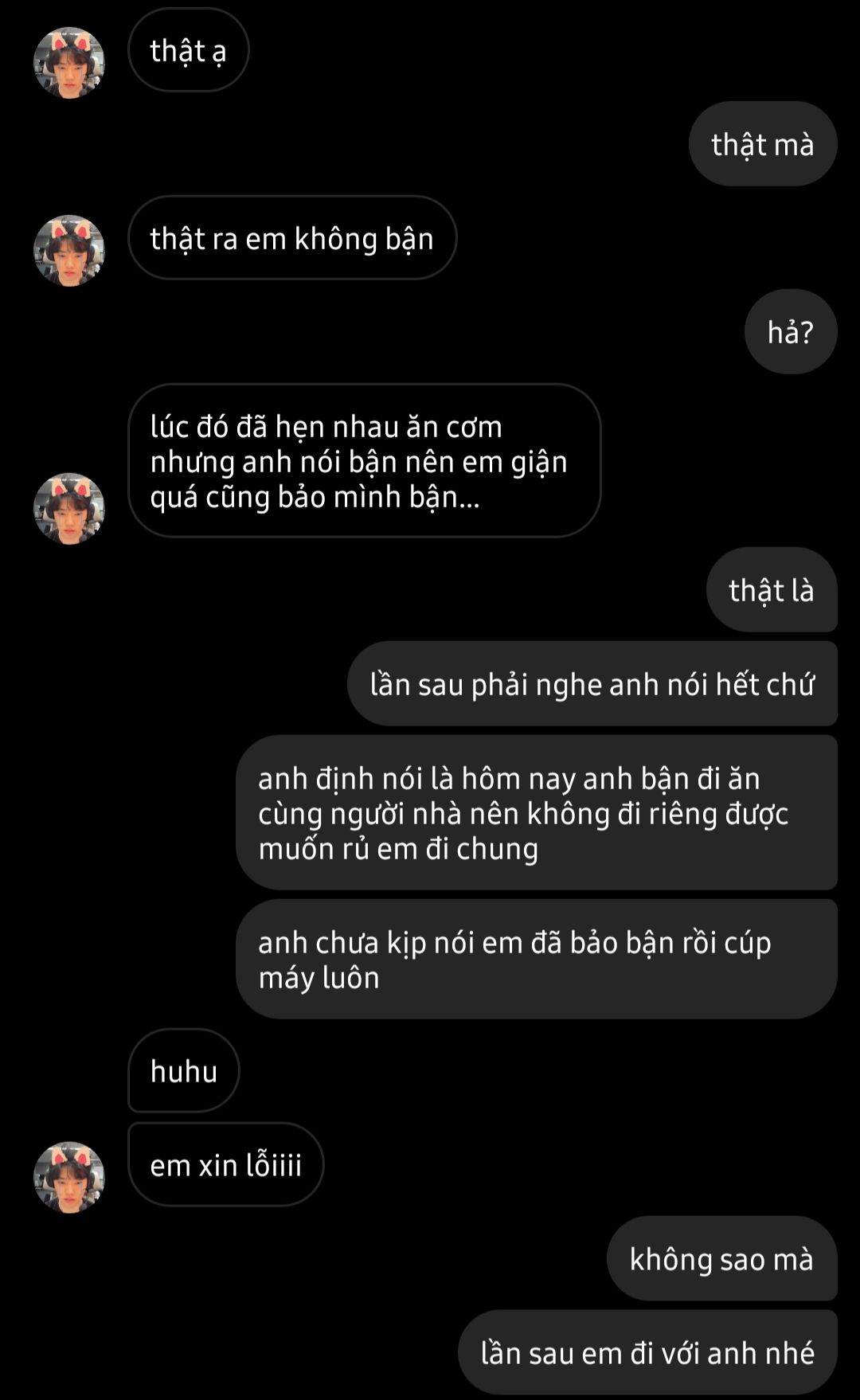The width and height of the screenshot is (860, 1400).
Task: Open profile picture next to "em xin lỗiiii"
Action: coord(69,1178)
